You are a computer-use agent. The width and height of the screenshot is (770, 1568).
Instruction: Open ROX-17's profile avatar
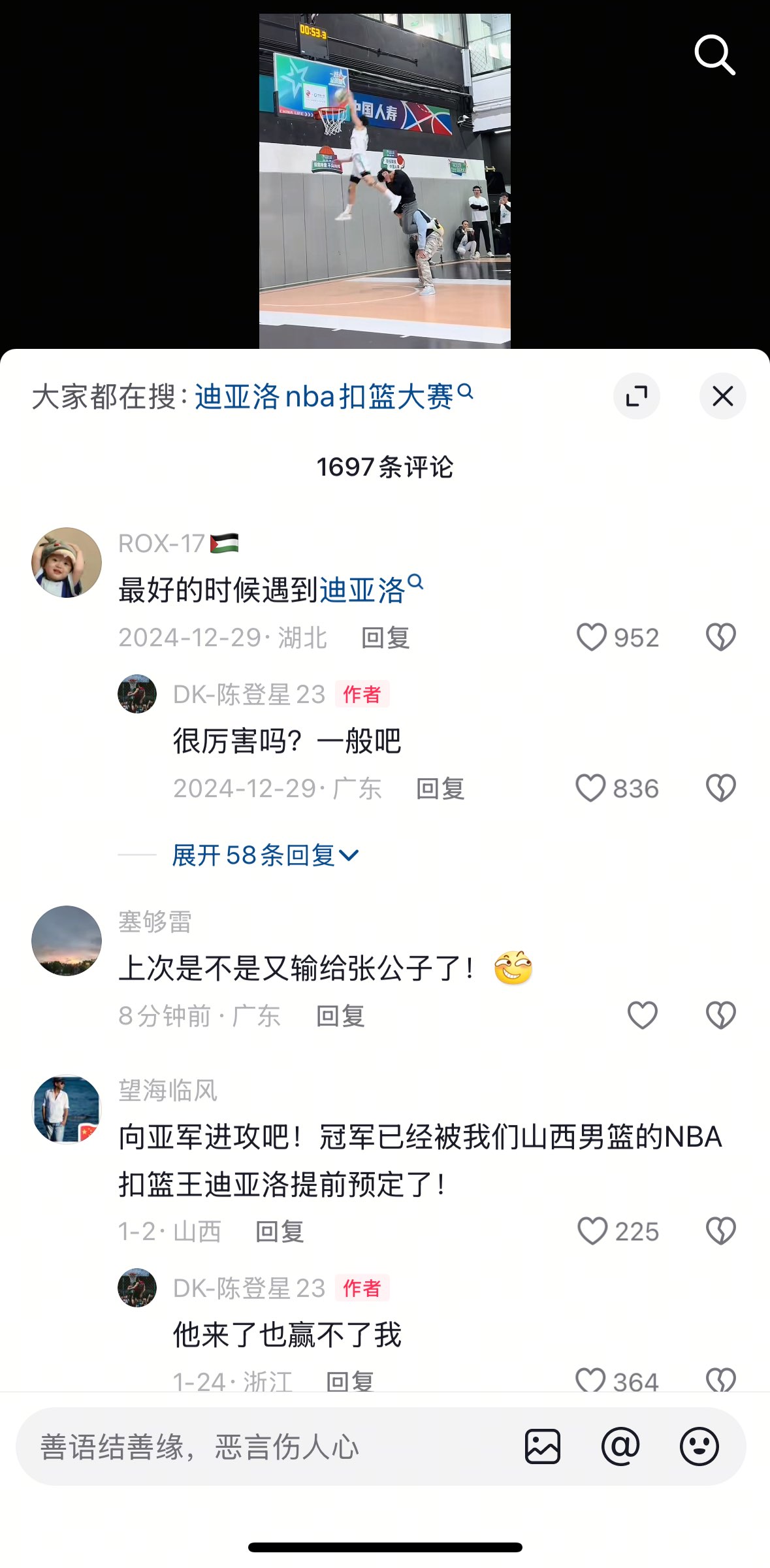tap(67, 563)
